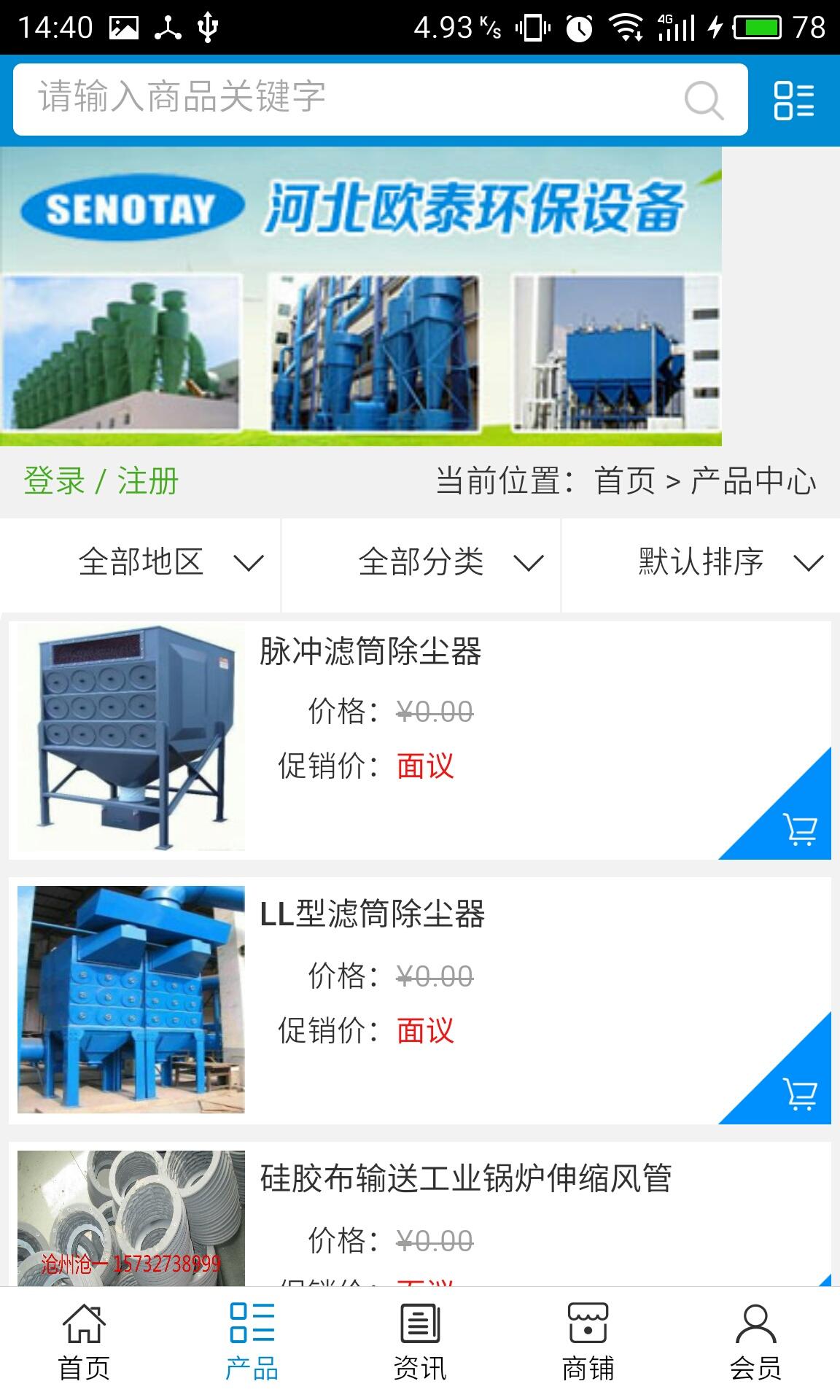
Task: Open product 脉冲滤筒除尘器 detail
Action: (x=370, y=653)
